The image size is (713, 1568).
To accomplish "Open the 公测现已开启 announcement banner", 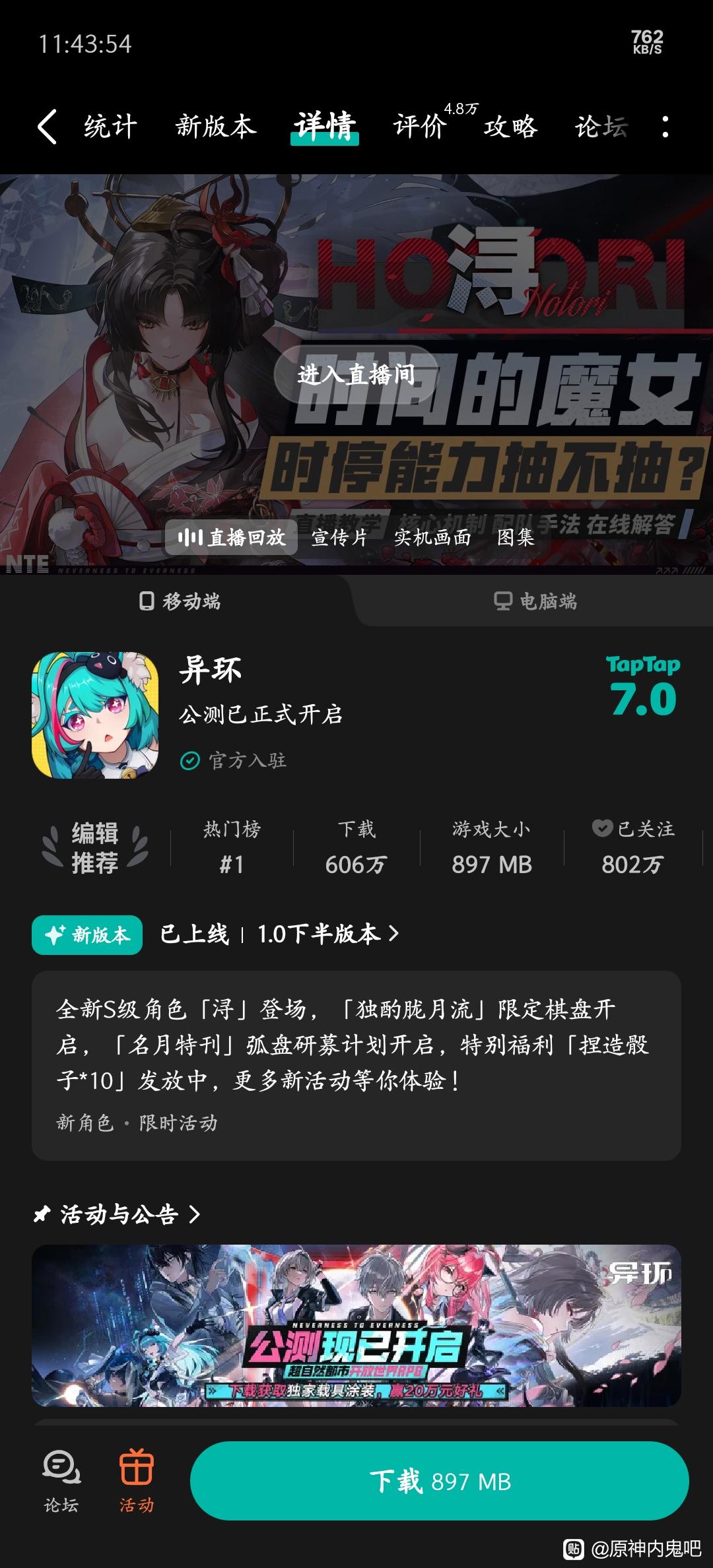I will click(356, 1325).
